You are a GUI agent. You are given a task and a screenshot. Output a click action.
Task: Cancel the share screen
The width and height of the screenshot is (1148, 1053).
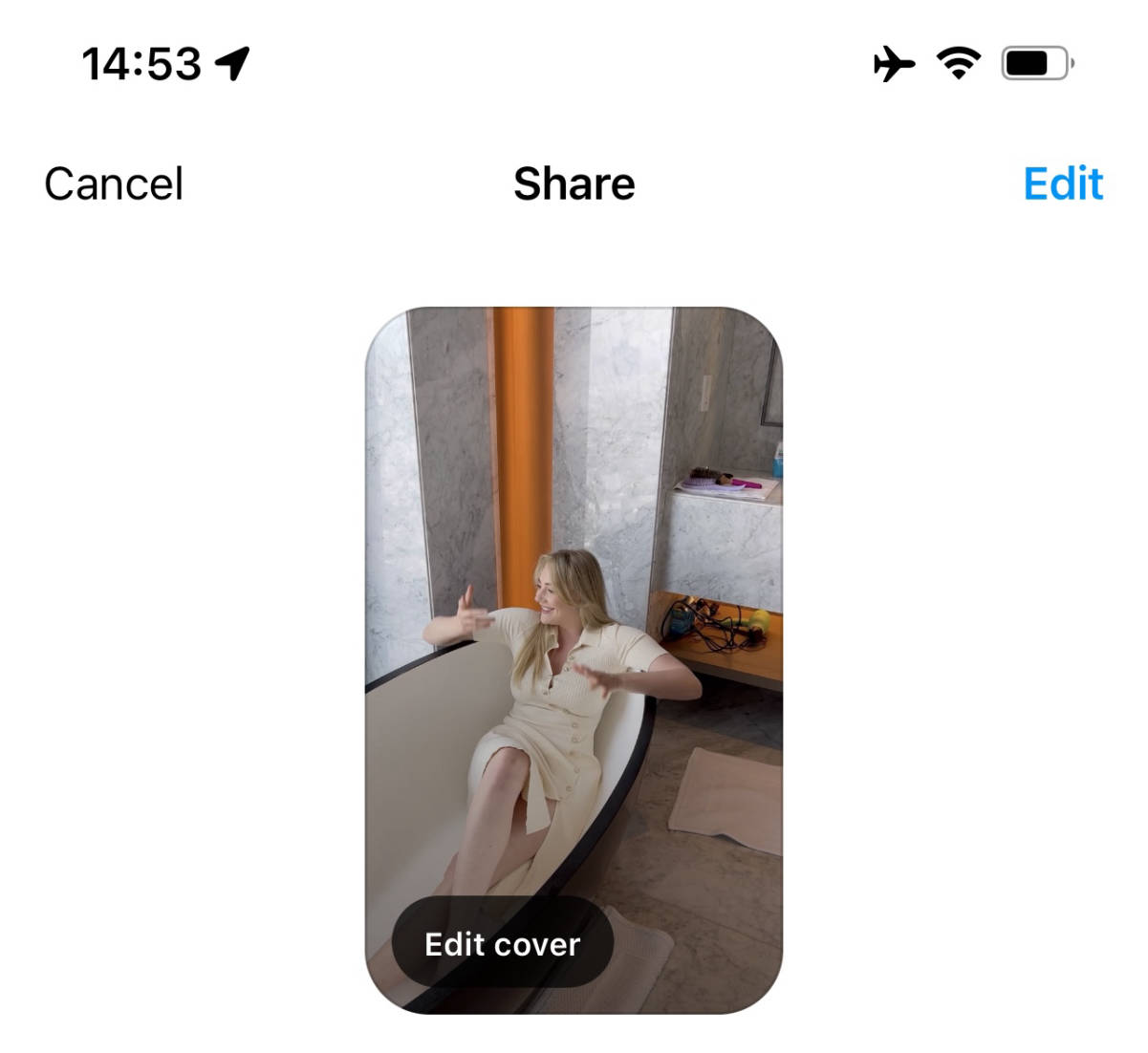coord(114,183)
